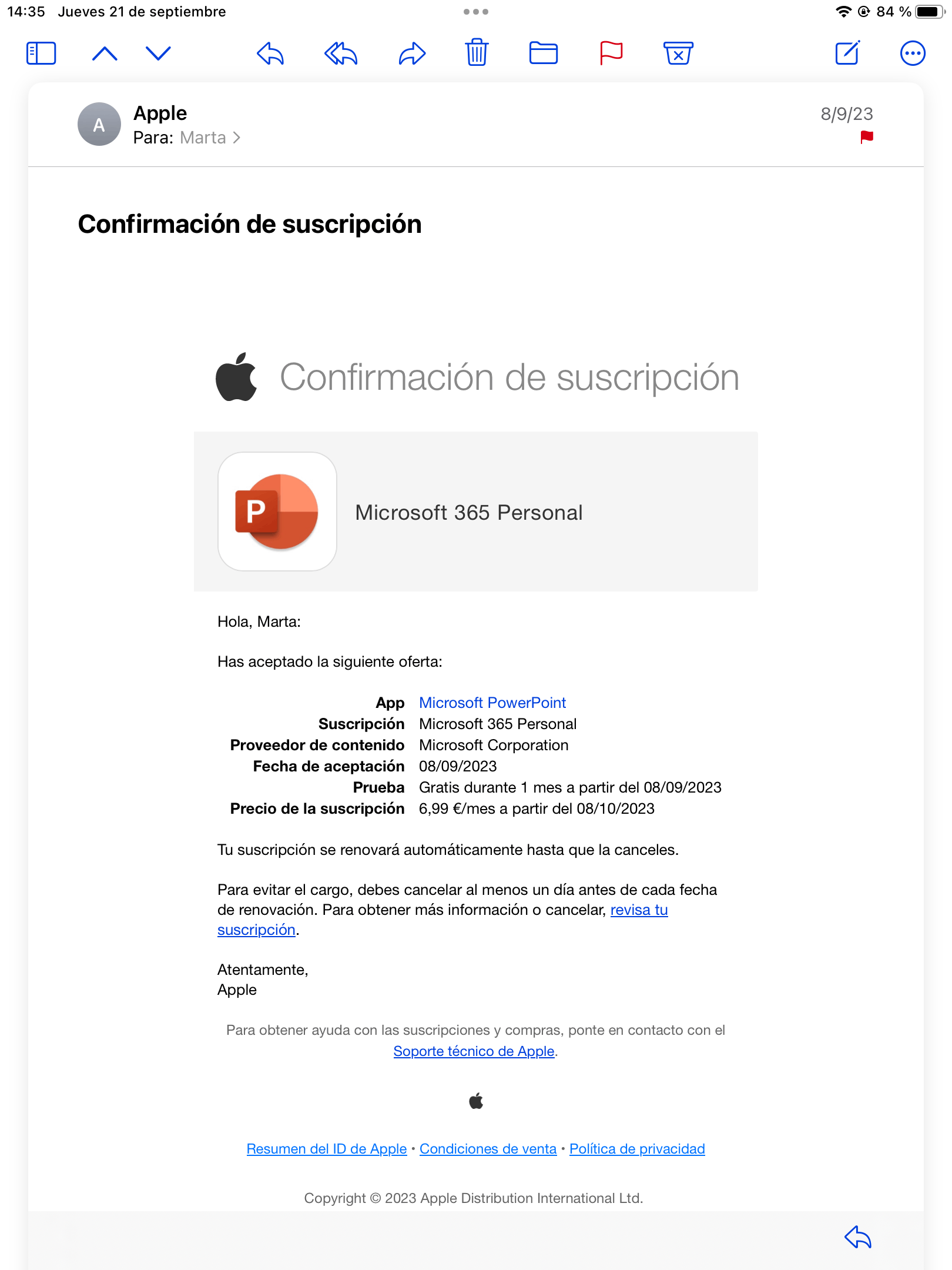This screenshot has width=952, height=1270.
Task: Show recipient details for Marta
Action: [x=210, y=138]
